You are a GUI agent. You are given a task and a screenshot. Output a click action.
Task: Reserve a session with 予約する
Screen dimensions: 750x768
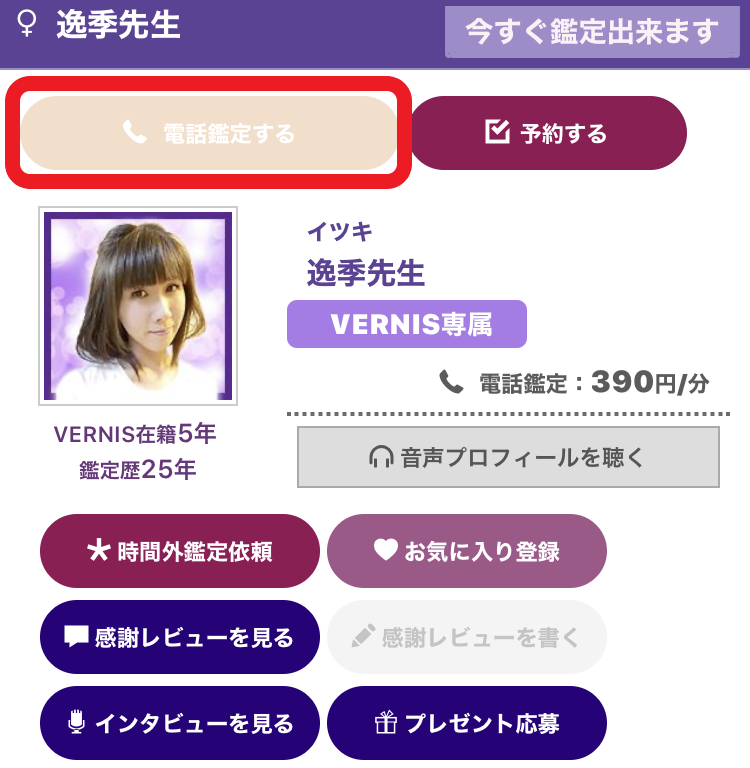point(548,133)
